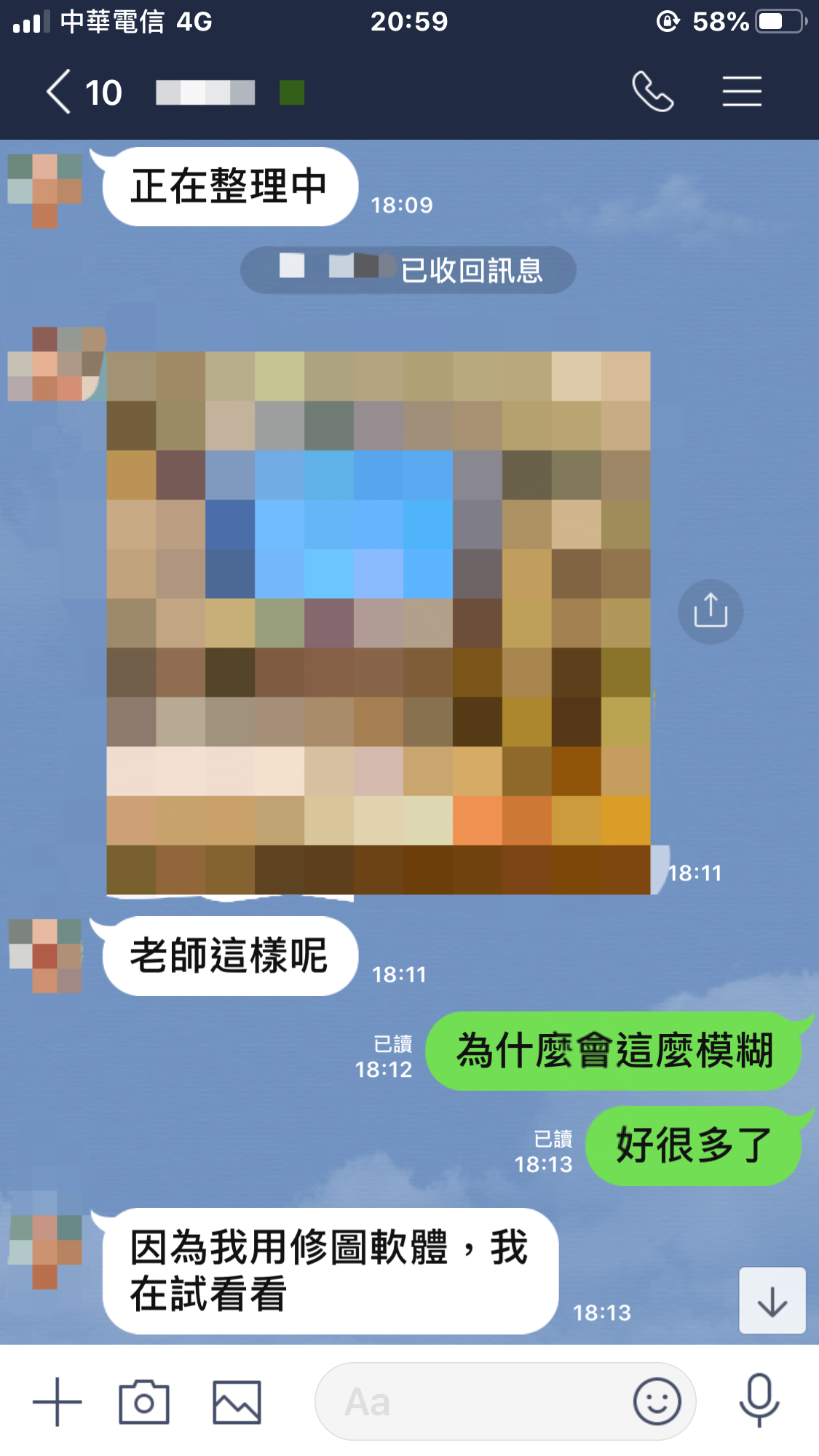Record a voice message
The image size is (819, 1456).
coord(759,1401)
